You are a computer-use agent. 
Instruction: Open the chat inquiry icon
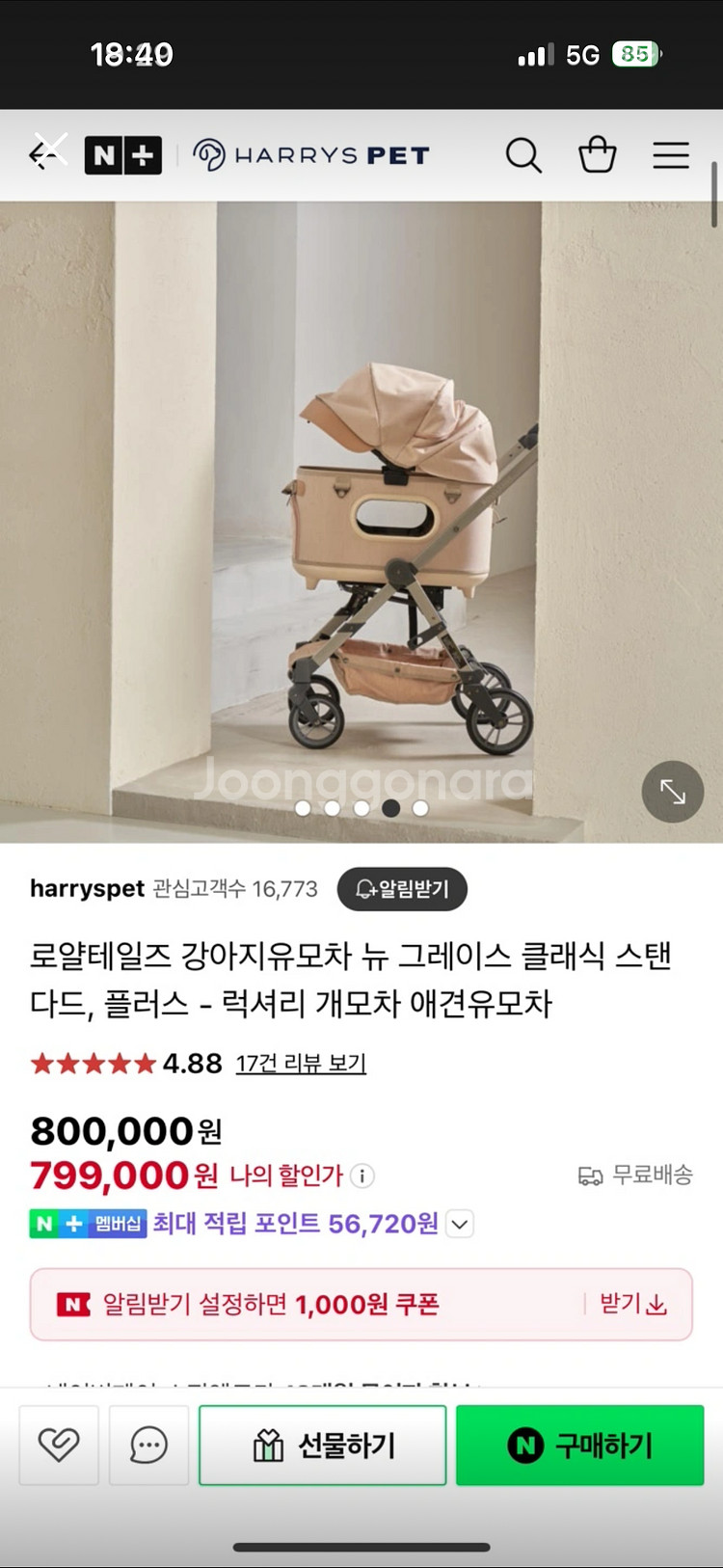click(x=148, y=1445)
